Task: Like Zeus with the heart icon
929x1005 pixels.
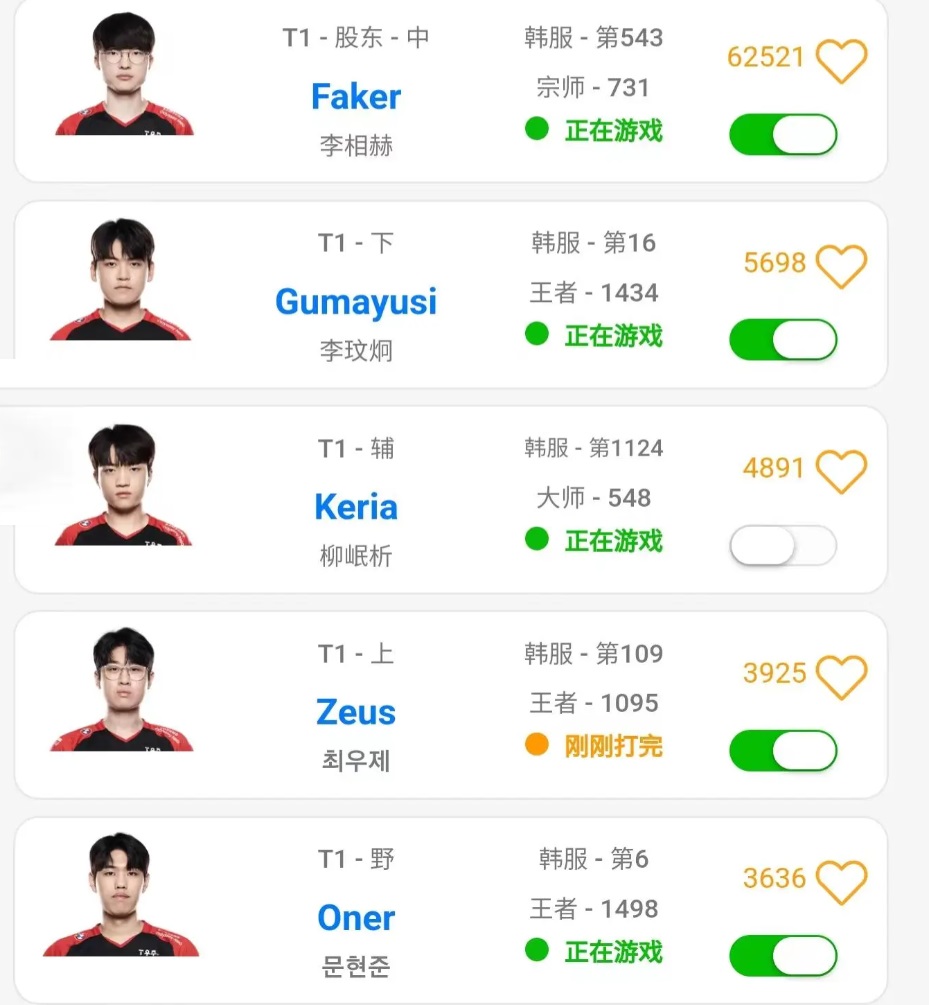Action: click(x=841, y=677)
